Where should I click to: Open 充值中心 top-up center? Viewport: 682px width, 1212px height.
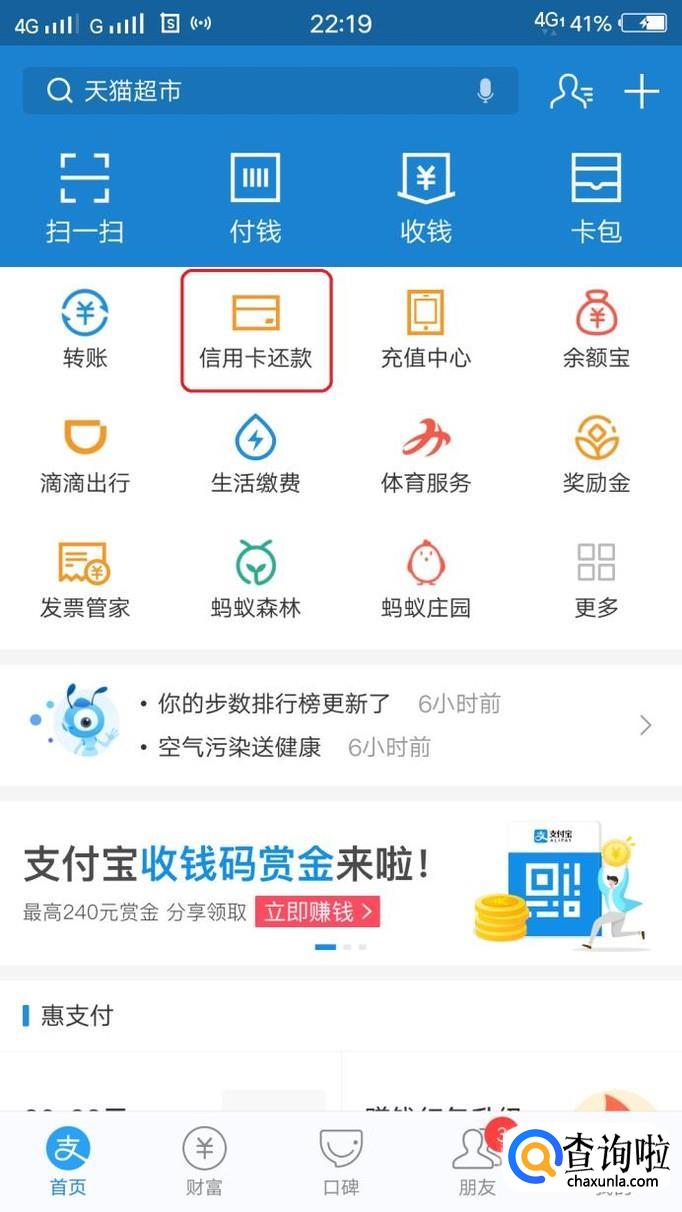pyautogui.click(x=426, y=330)
